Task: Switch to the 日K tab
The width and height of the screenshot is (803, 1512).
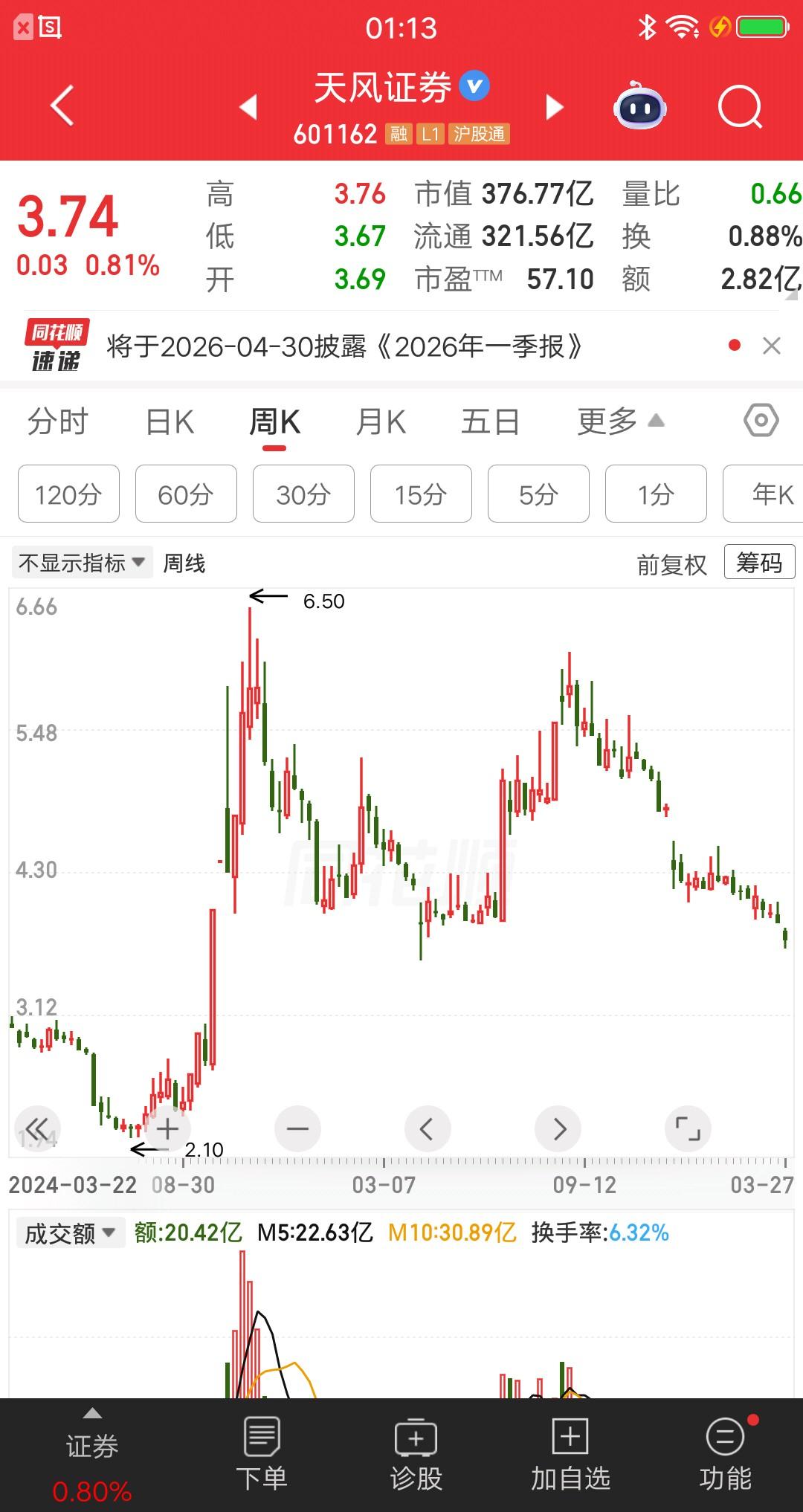Action: (x=170, y=421)
